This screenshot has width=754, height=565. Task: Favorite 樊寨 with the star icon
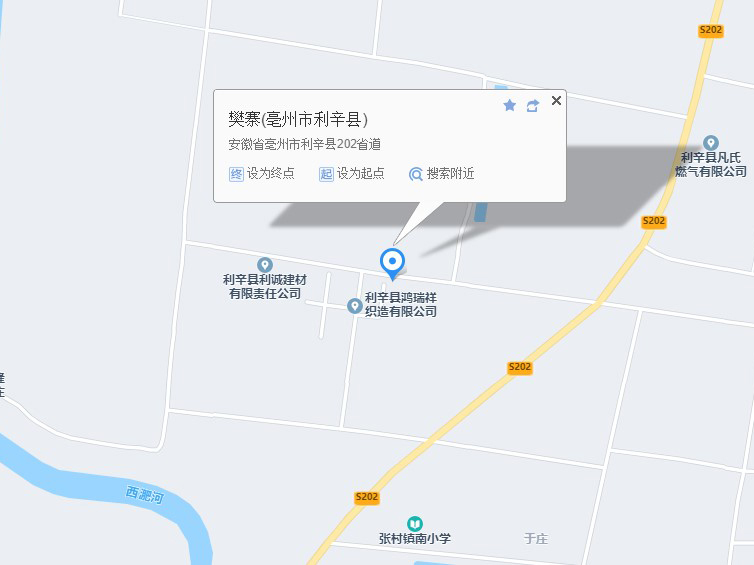pyautogui.click(x=509, y=105)
